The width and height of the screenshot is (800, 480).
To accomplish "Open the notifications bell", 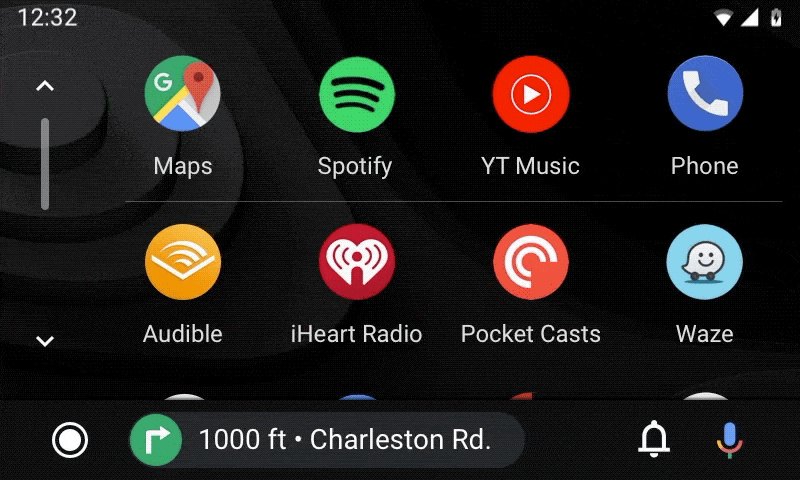I will (x=654, y=440).
